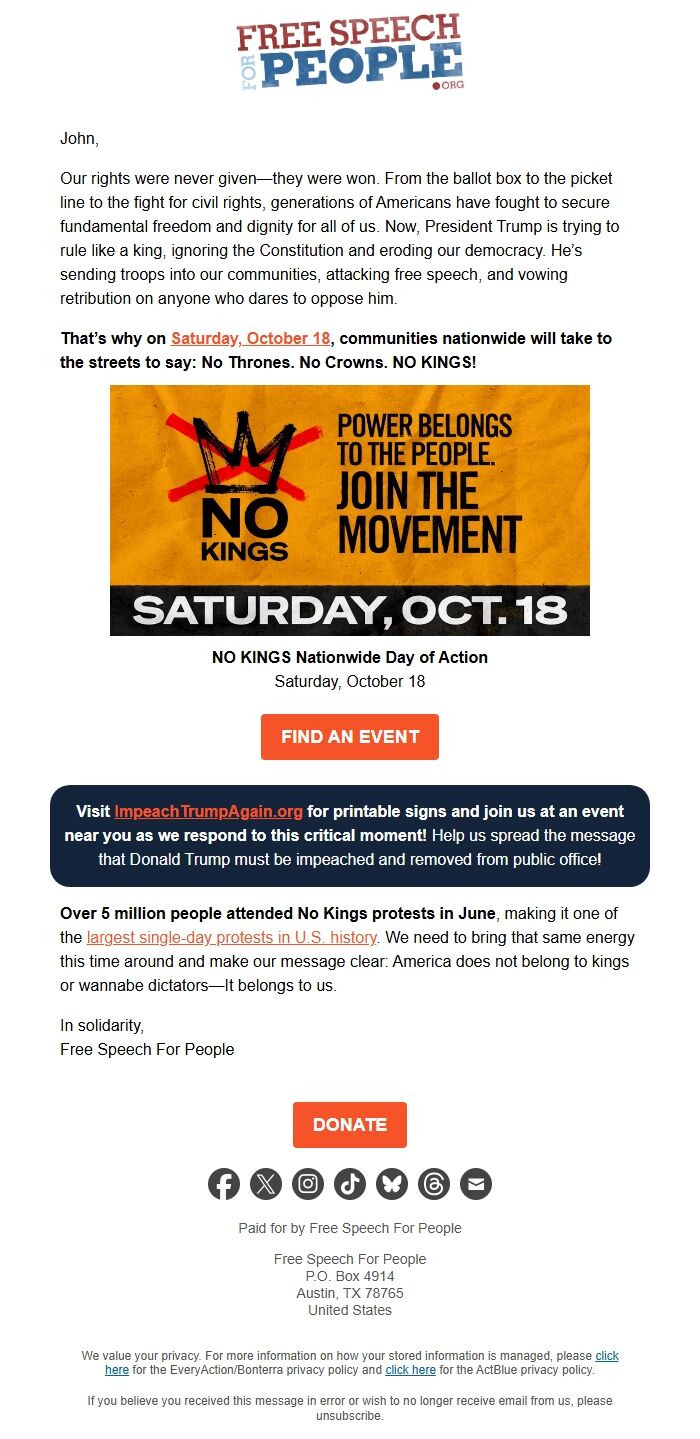Tap the DONATE button
This screenshot has height=1439, width=700.
pos(350,1125)
